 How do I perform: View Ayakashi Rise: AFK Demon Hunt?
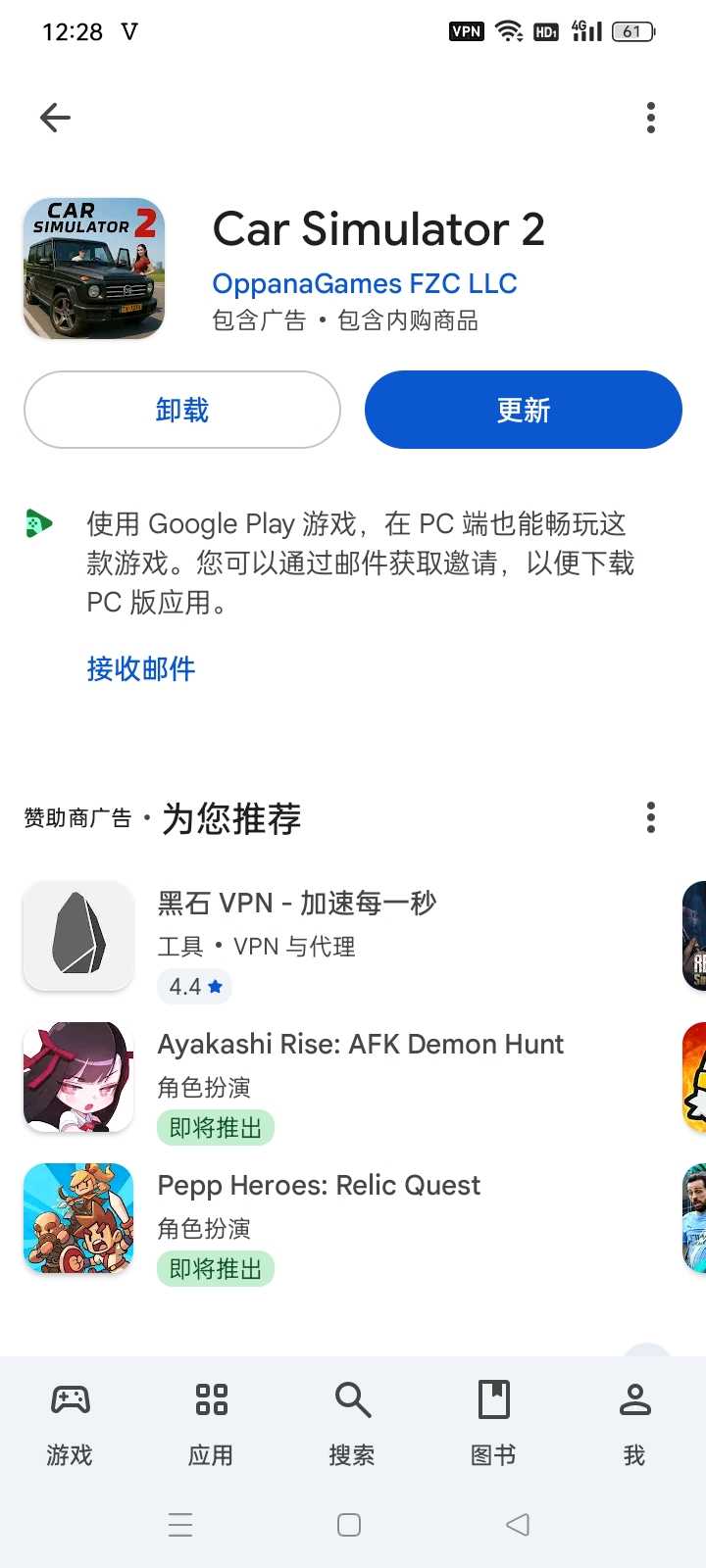click(x=360, y=1045)
